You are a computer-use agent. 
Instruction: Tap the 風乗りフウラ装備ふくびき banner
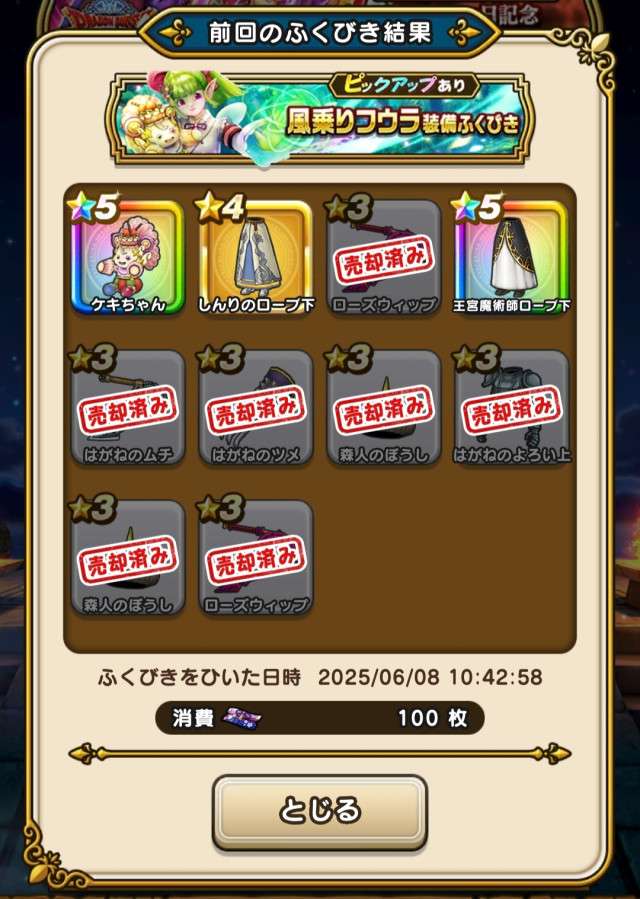tap(320, 118)
